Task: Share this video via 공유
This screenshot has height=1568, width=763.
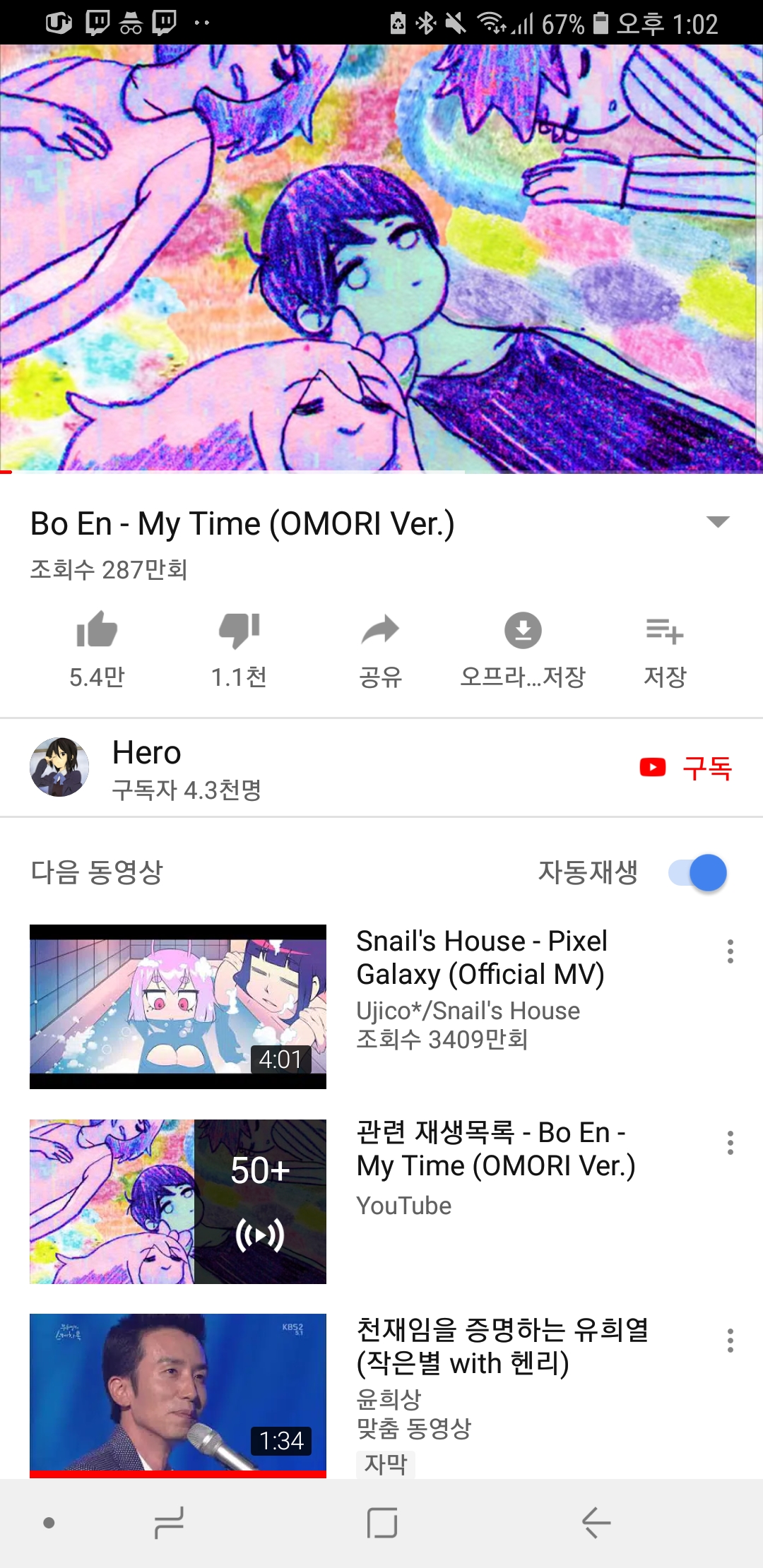Action: (380, 630)
